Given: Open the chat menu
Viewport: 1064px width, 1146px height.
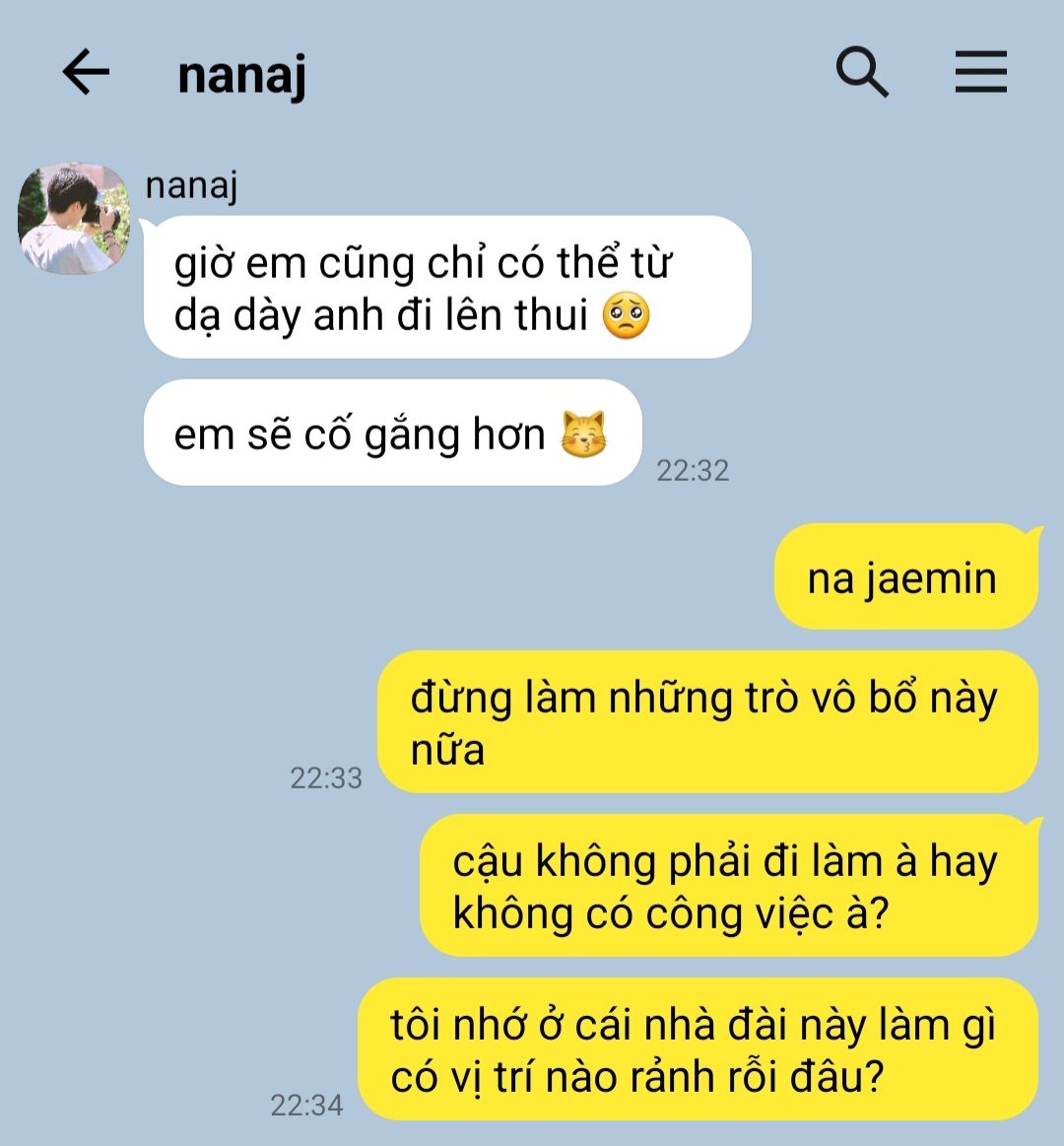Looking at the screenshot, I should 980,73.
